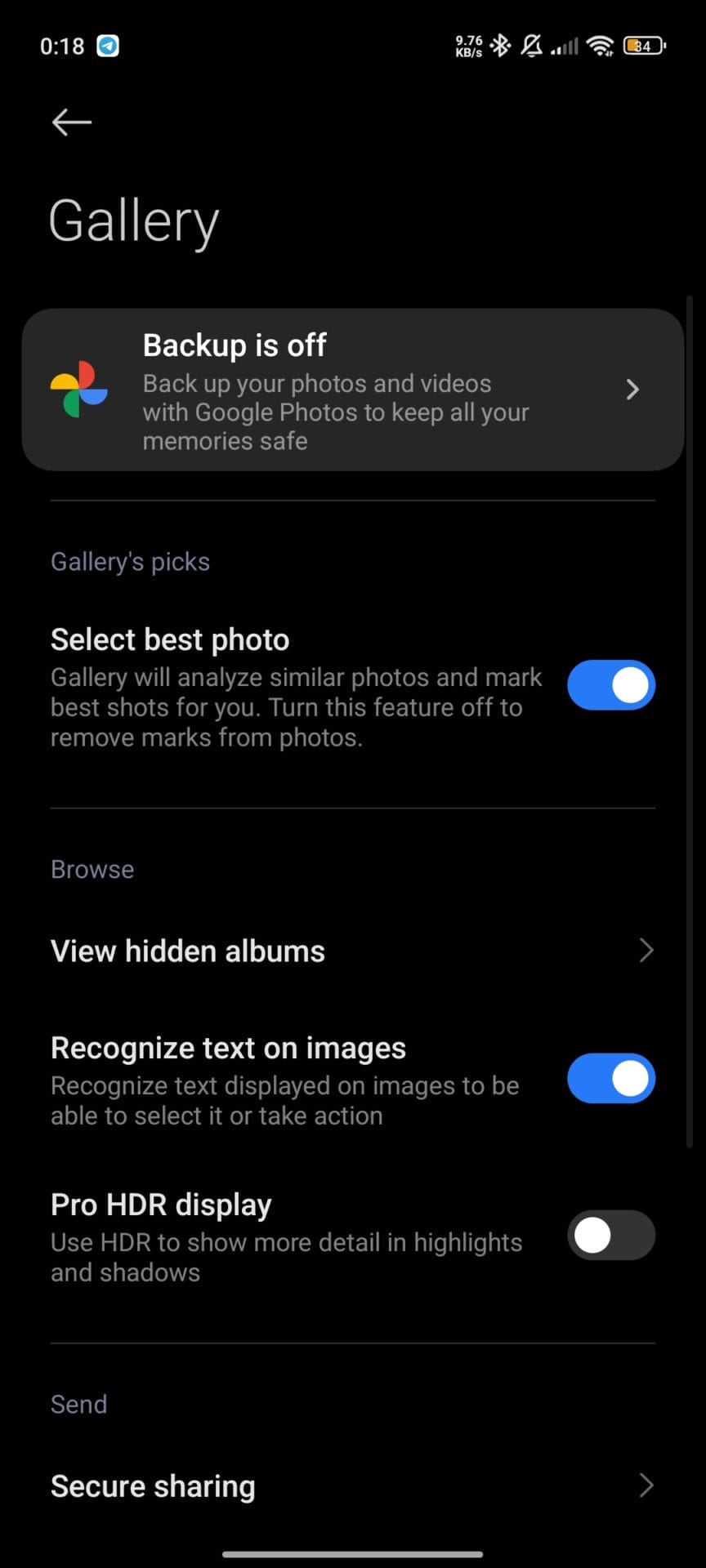Disable Recognize text on images

click(x=610, y=1079)
